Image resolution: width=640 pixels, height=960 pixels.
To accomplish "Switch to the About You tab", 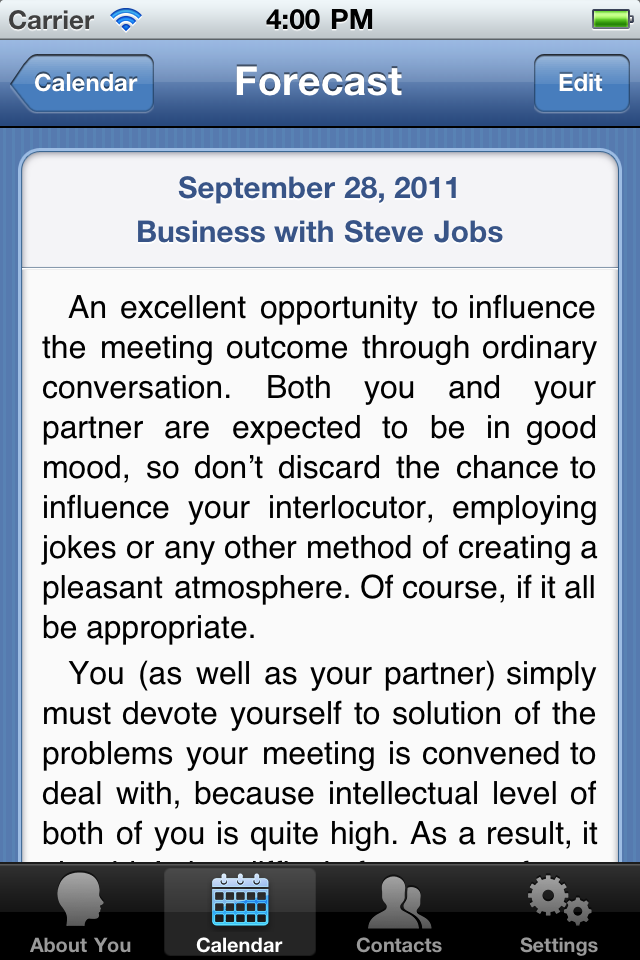I will [x=80, y=912].
